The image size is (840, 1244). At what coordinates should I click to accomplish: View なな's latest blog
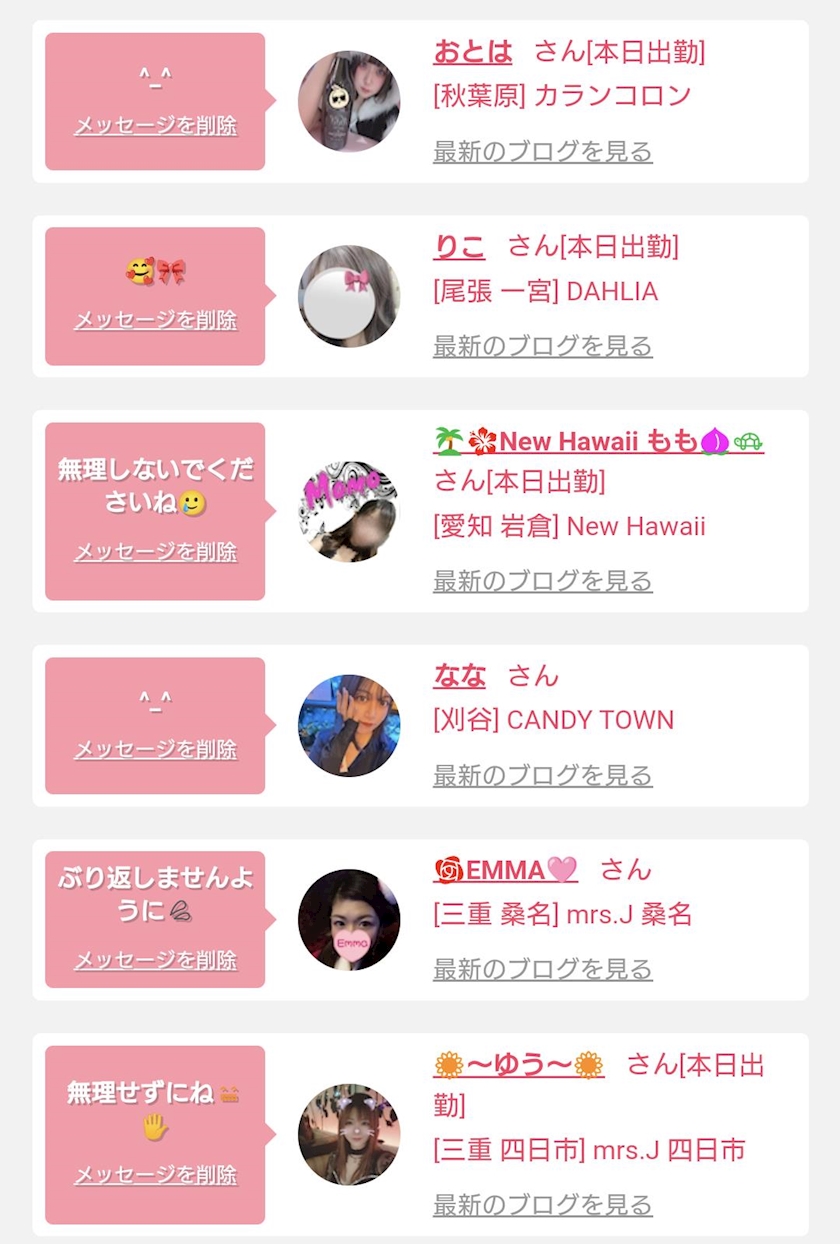(543, 775)
